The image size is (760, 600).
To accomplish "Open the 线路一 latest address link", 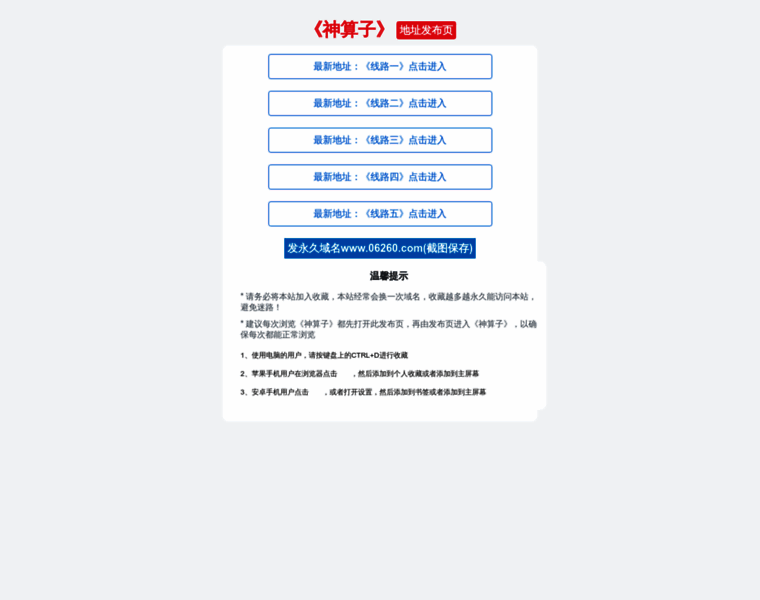I will tap(380, 67).
